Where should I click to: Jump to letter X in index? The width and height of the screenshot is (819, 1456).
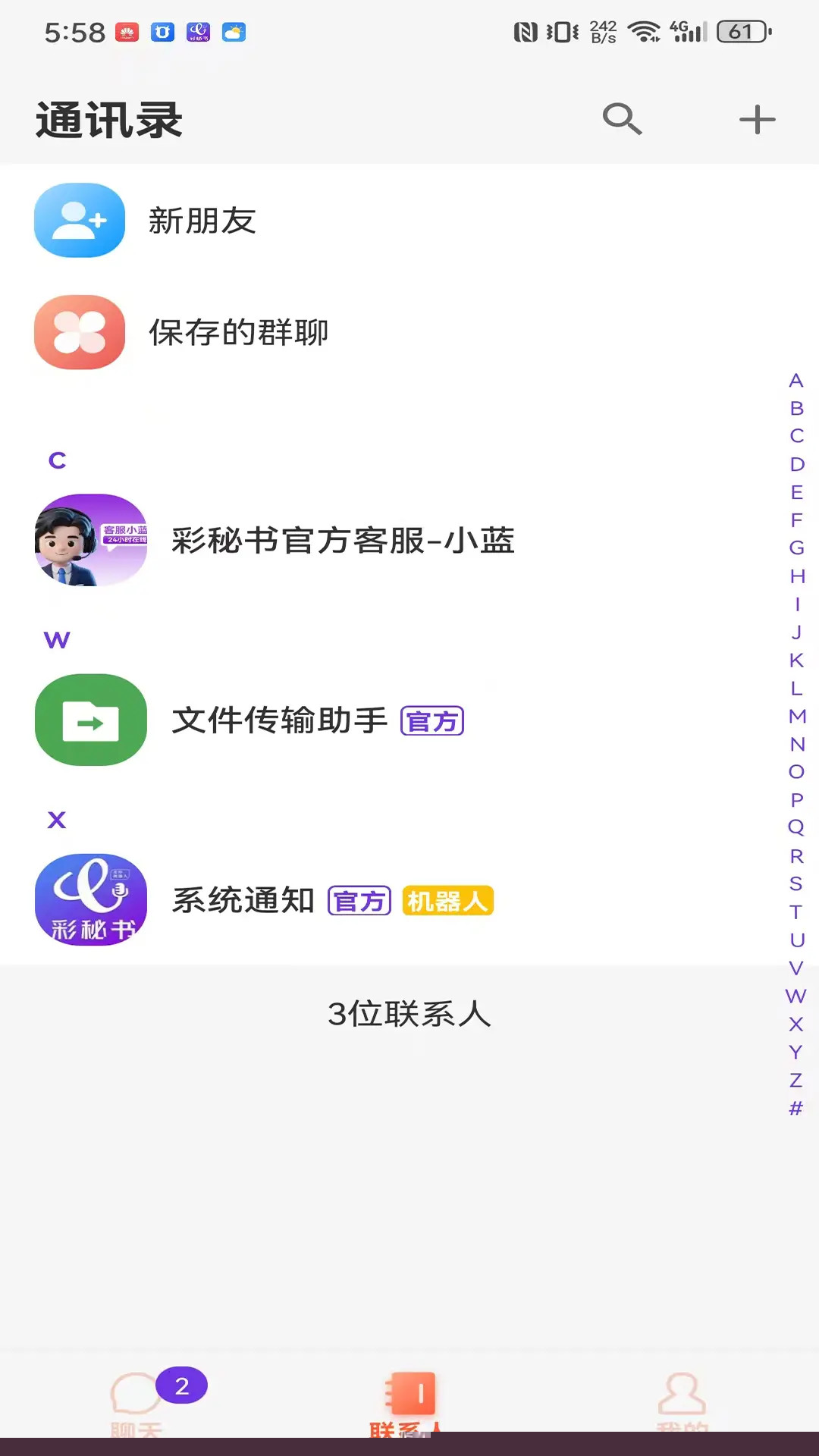click(796, 1024)
